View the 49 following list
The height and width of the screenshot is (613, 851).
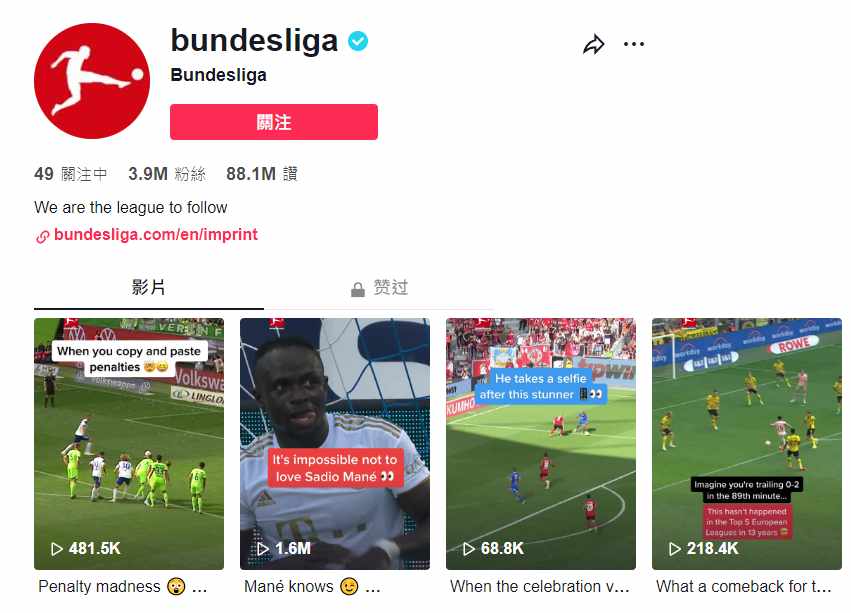[x=70, y=174]
